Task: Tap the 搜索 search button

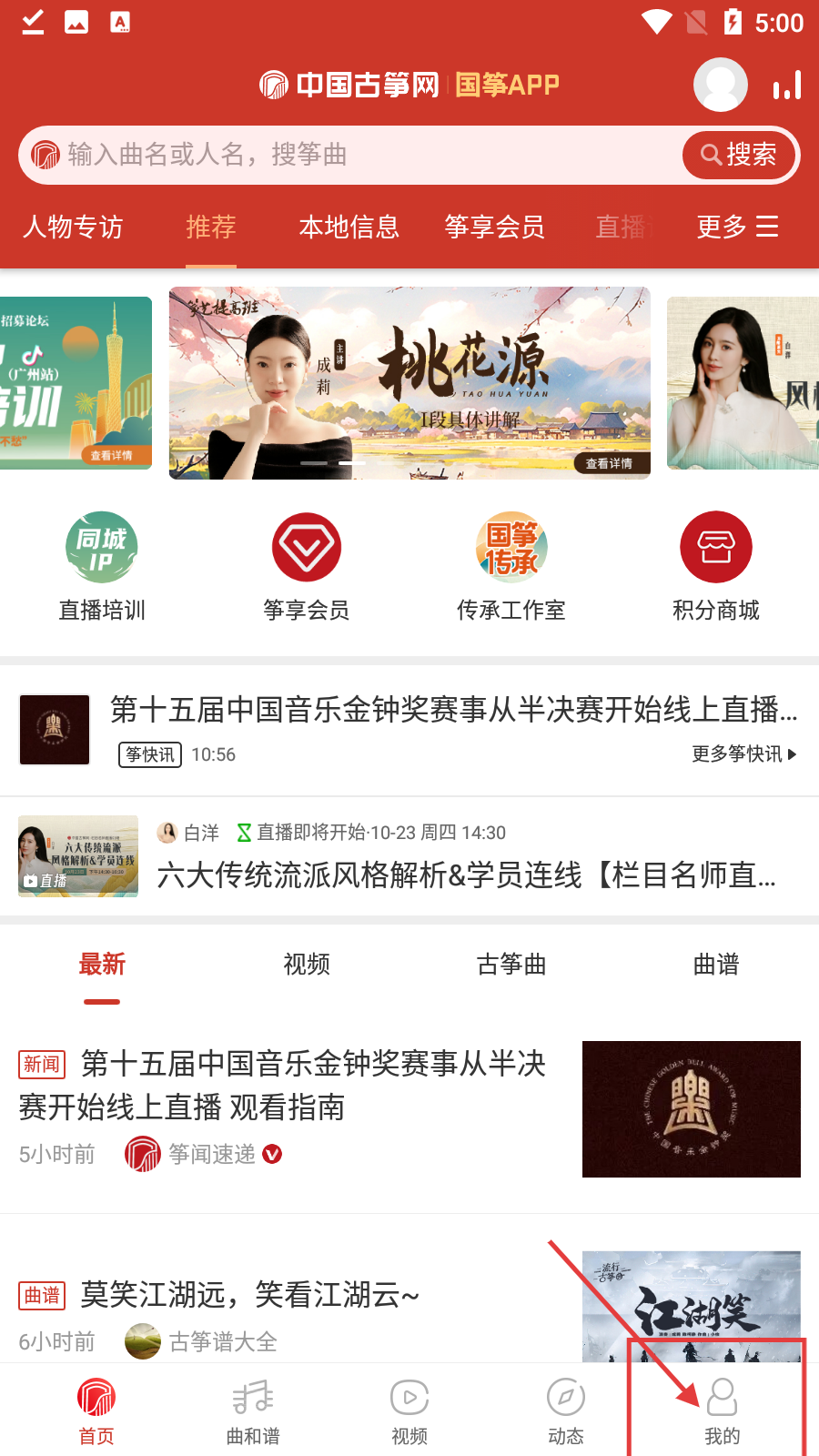Action: click(x=739, y=155)
